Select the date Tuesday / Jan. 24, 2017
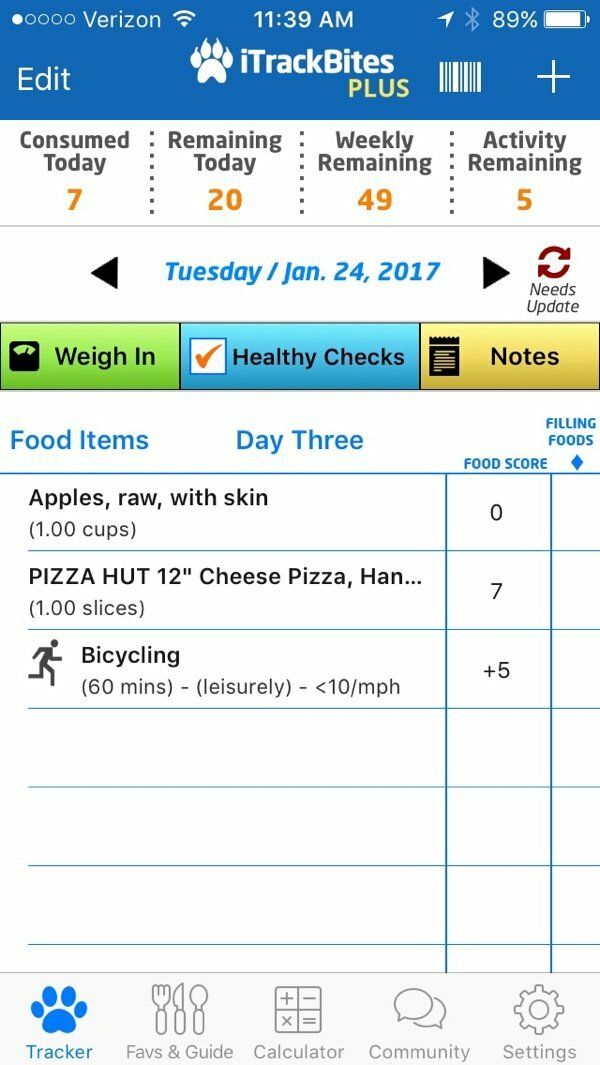 coord(302,272)
